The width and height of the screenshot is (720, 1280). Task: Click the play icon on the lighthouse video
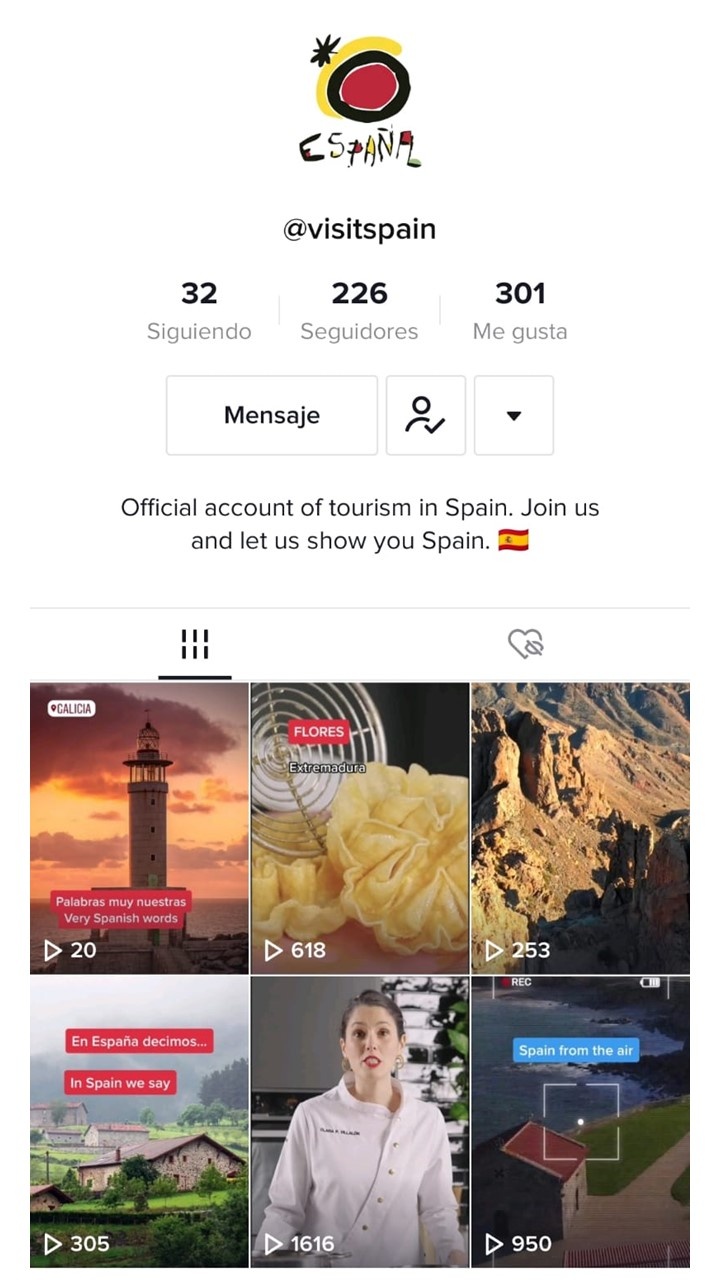click(53, 951)
